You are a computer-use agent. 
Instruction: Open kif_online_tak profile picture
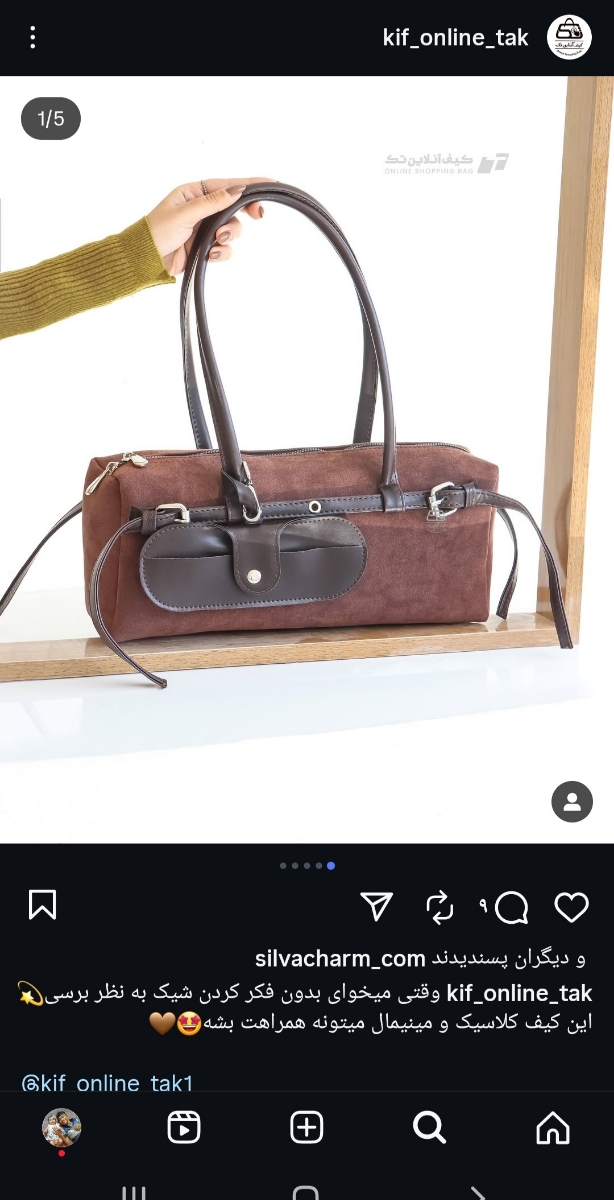[x=569, y=38]
